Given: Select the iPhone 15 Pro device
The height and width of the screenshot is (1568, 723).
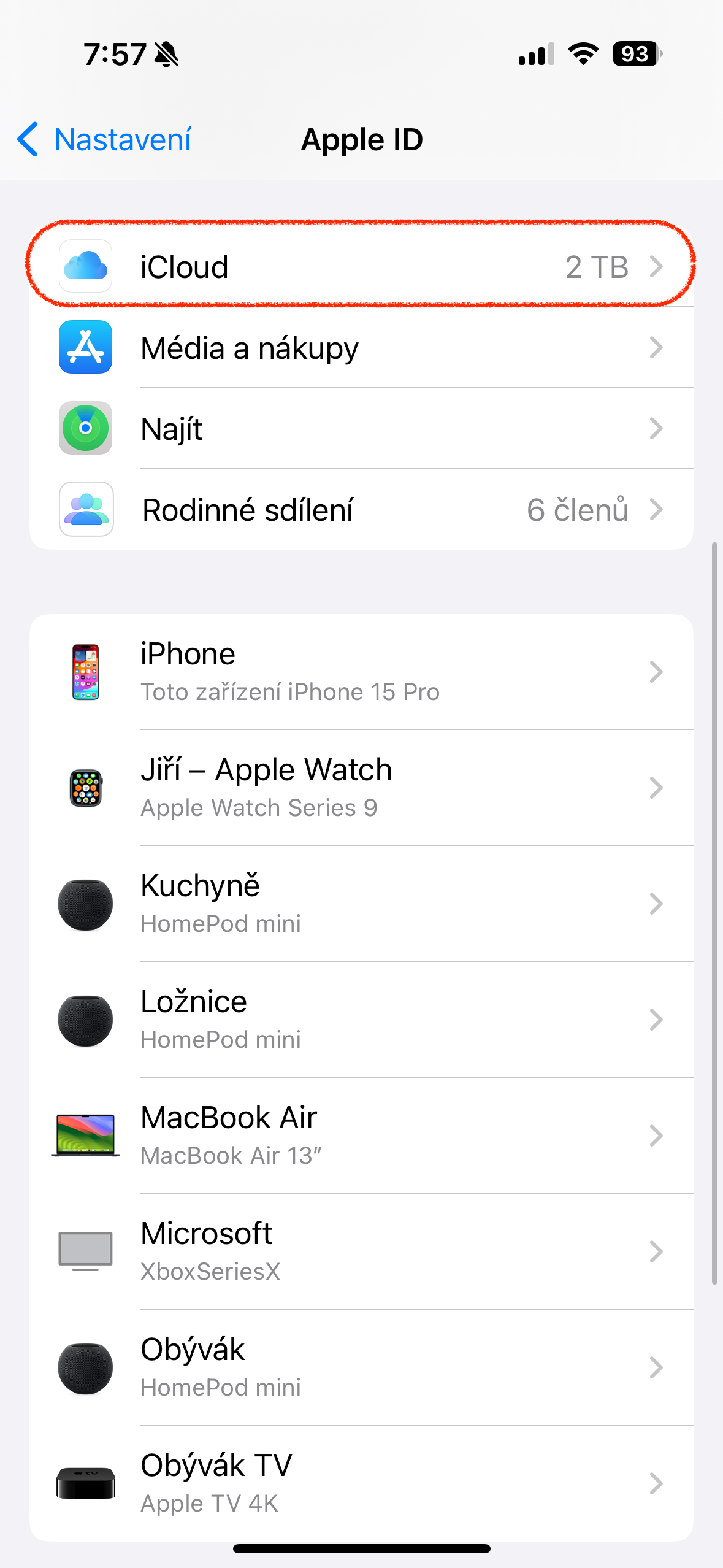Looking at the screenshot, I should pos(361,672).
